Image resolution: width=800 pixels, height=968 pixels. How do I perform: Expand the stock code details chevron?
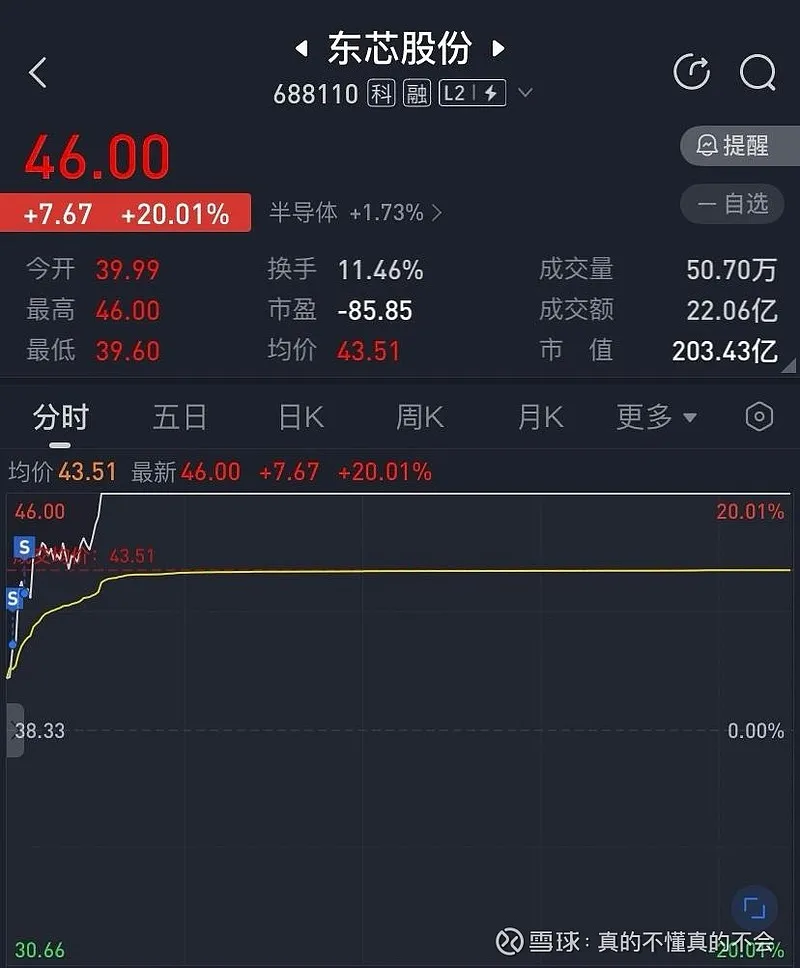coord(525,94)
